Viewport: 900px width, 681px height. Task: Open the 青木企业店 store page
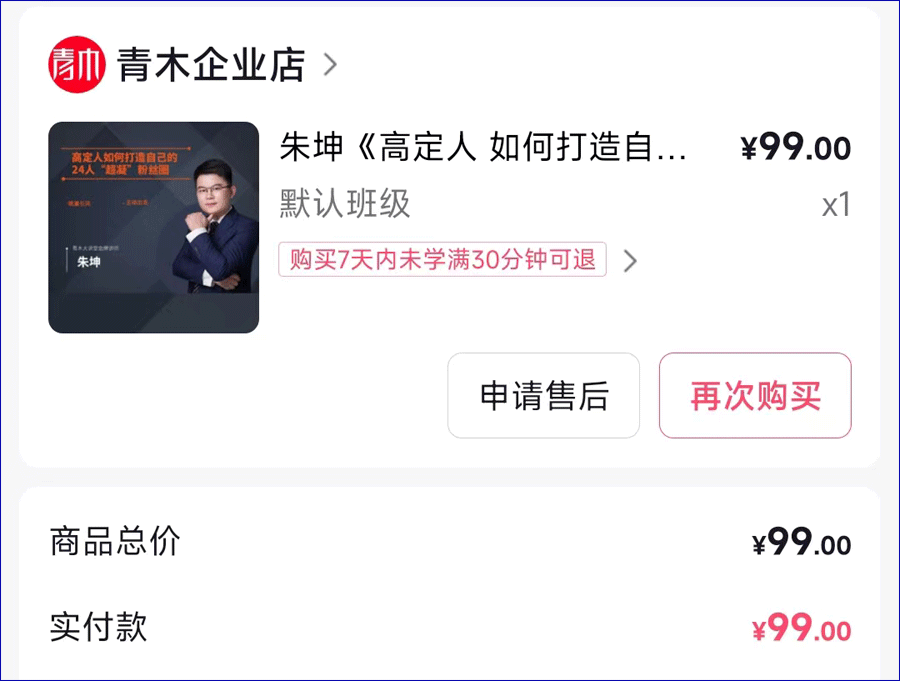pos(210,65)
